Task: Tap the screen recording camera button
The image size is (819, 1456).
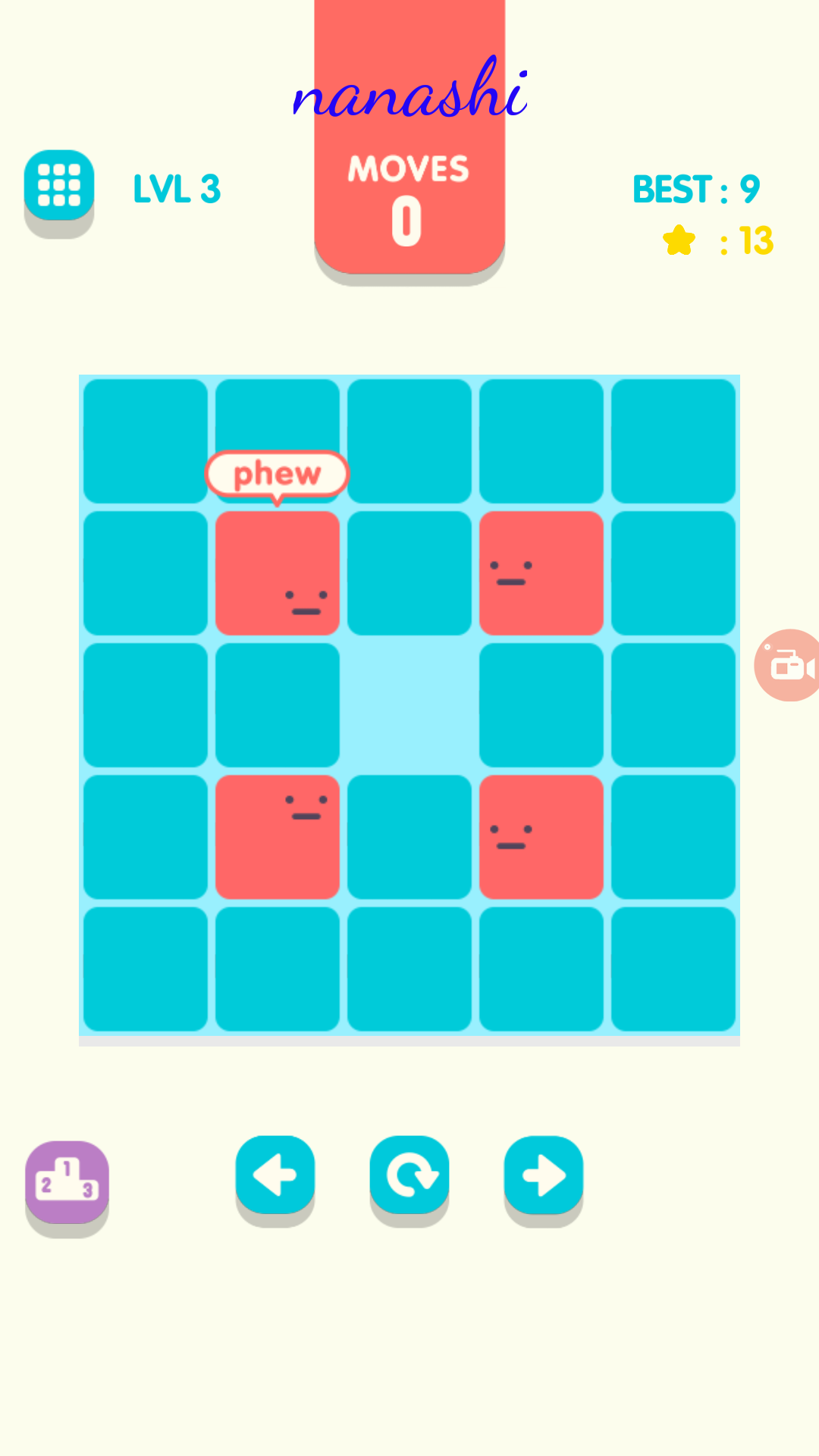Action: 789,665
